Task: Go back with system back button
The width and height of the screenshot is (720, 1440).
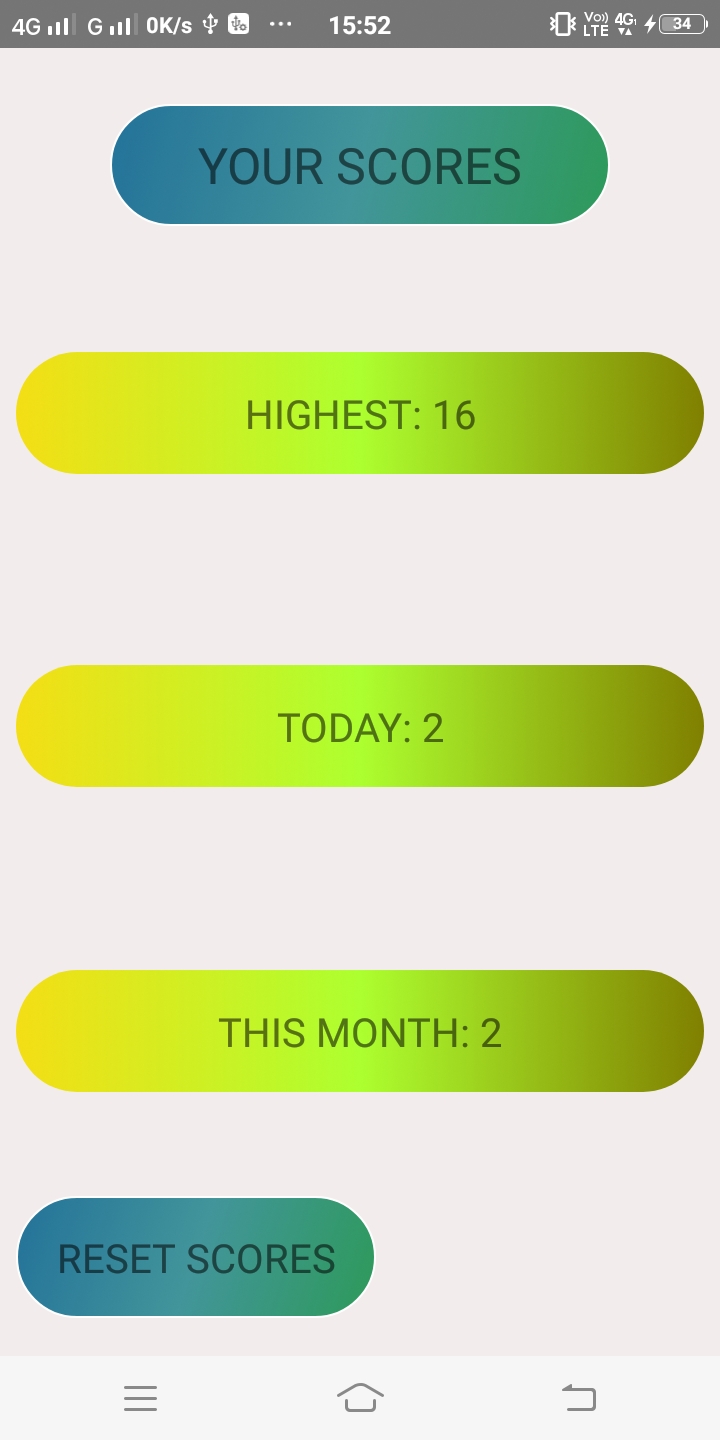Action: coord(579,1397)
